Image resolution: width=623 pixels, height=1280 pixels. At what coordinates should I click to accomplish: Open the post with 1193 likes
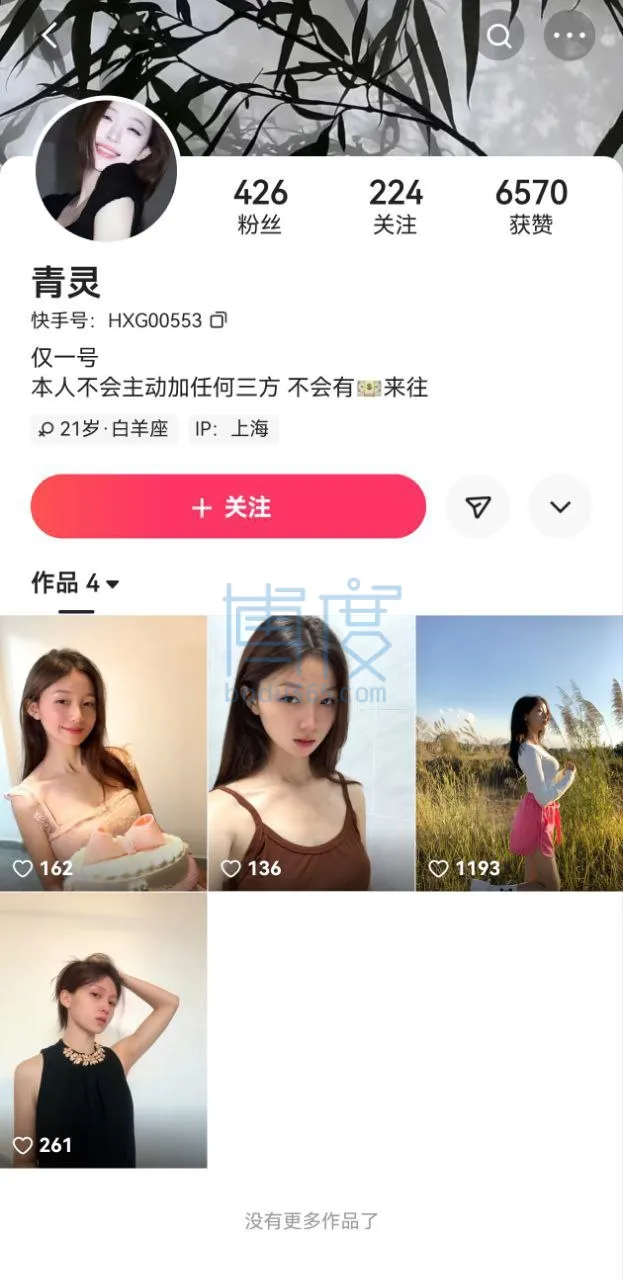tap(519, 752)
